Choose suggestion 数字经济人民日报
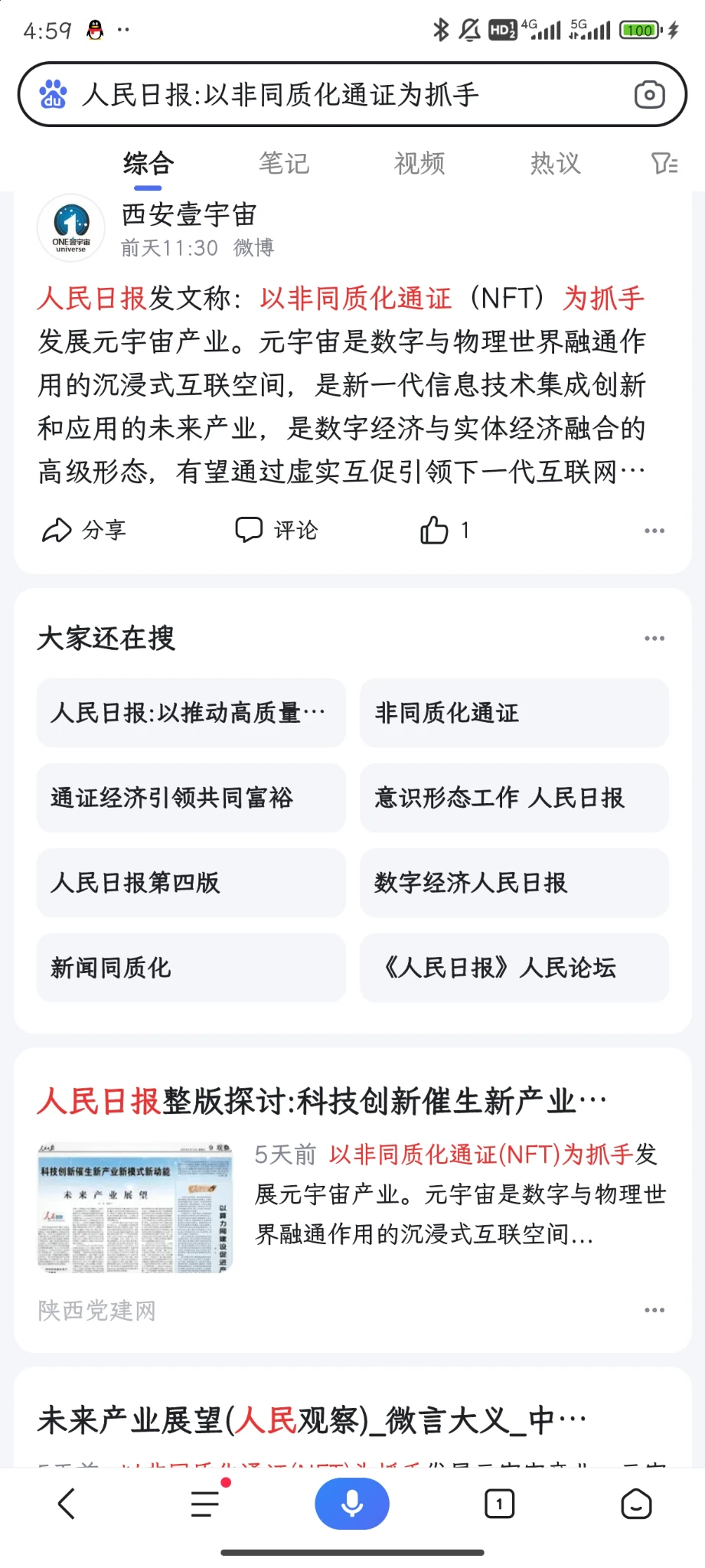 coord(514,883)
